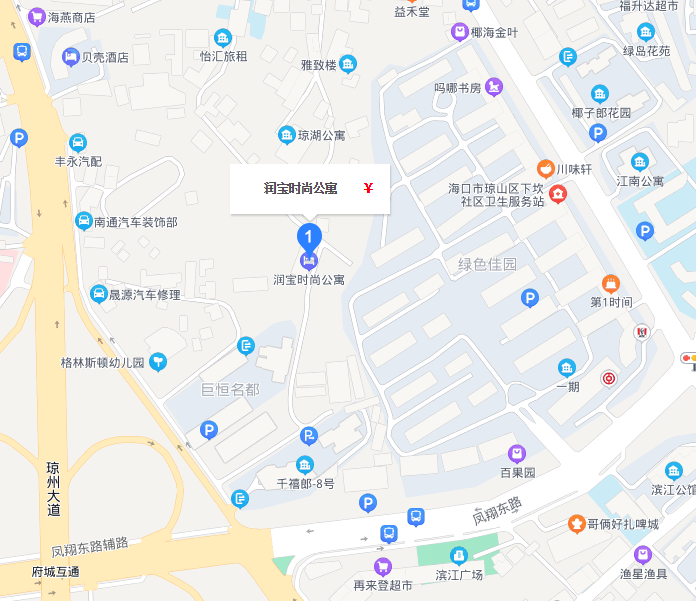Tap the 怡汇旅租 map marker
Screen dimensions: 696x601
pos(222,38)
